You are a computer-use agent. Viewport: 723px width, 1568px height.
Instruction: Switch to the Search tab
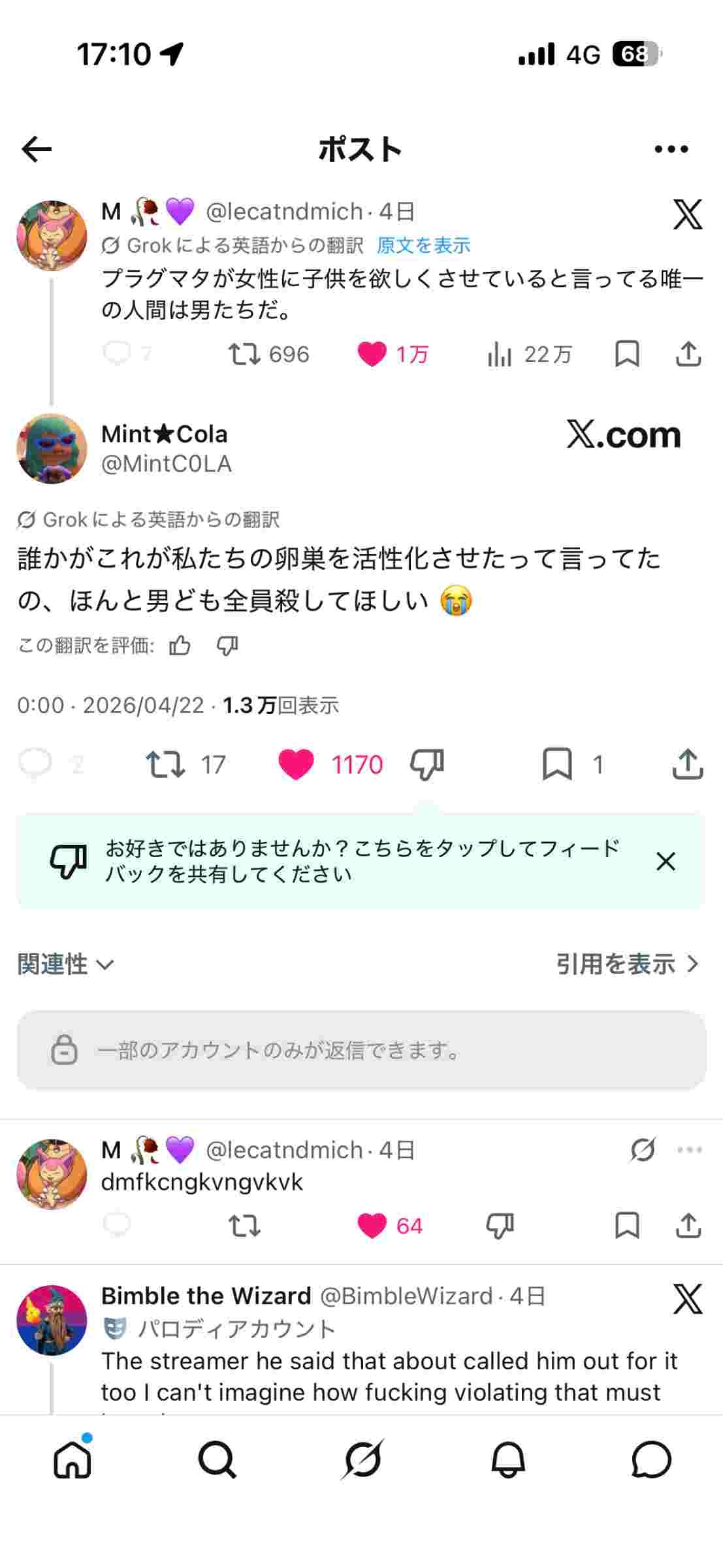[217, 1460]
